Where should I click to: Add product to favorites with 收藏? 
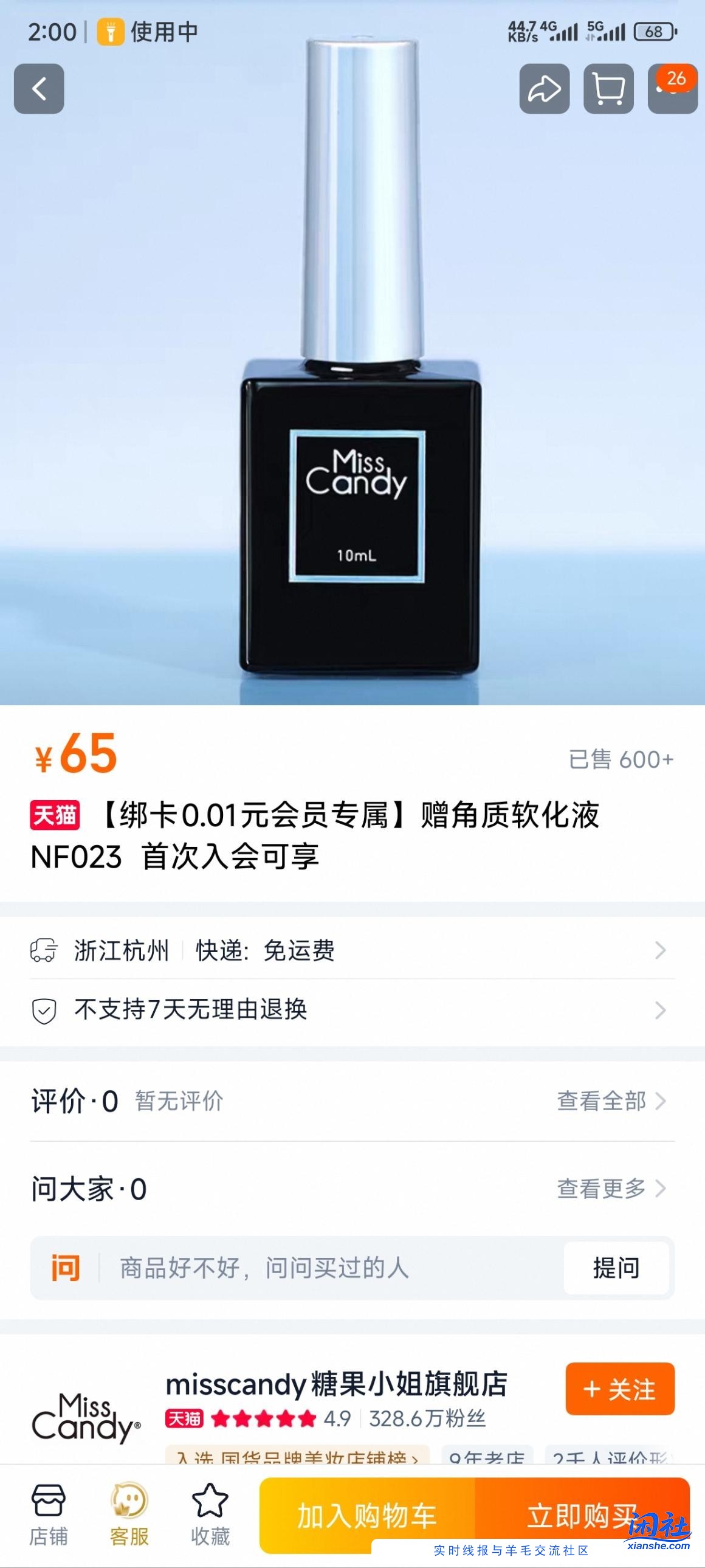[x=210, y=1514]
